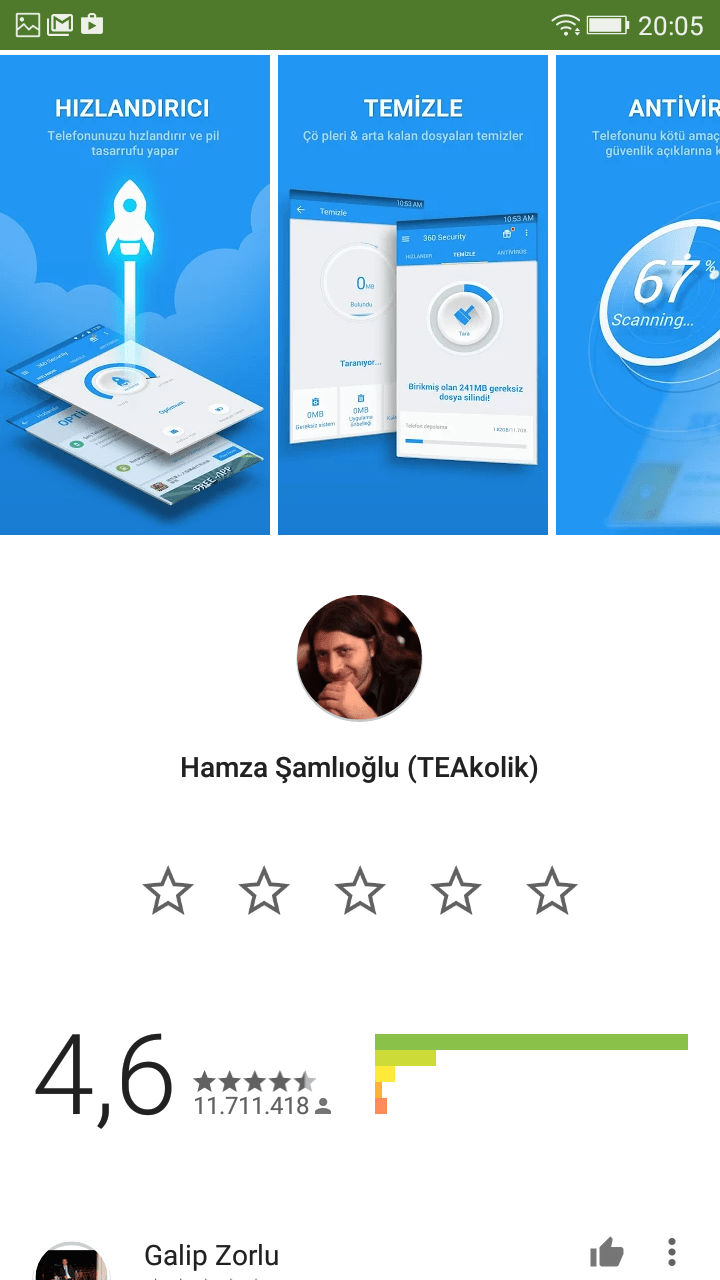Viewport: 720px width, 1280px height.
Task: Mark Galip Zorlu's review as helpful
Action: [x=607, y=1252]
